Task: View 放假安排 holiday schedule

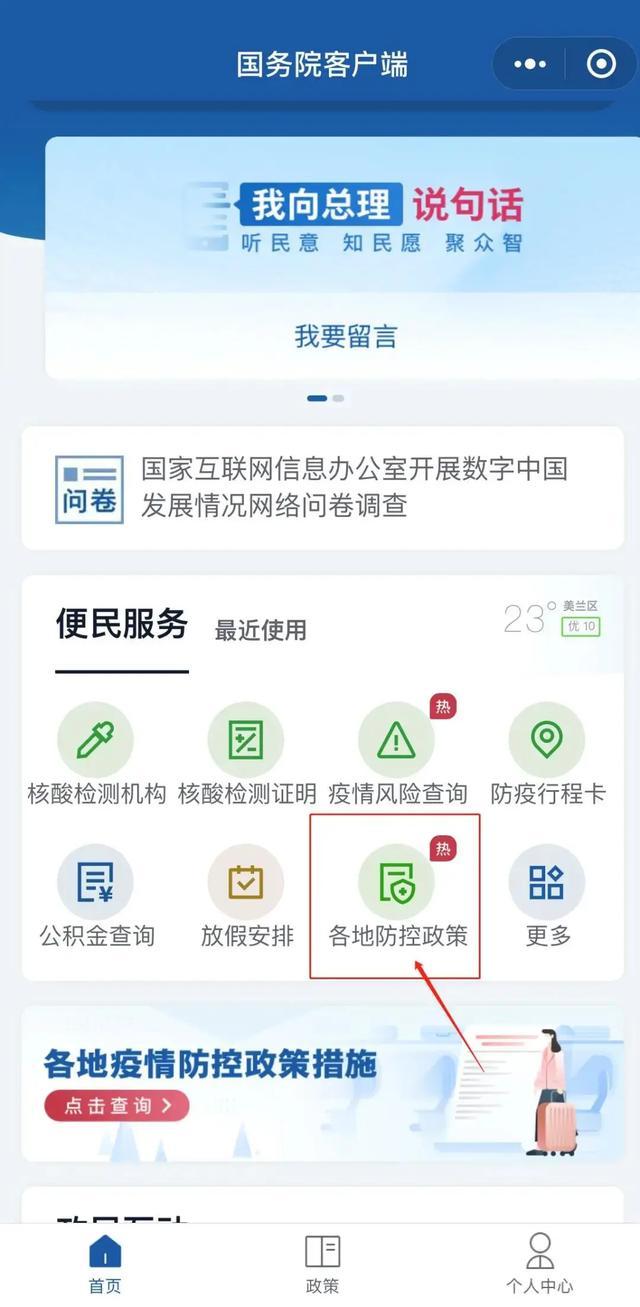Action: (246, 897)
